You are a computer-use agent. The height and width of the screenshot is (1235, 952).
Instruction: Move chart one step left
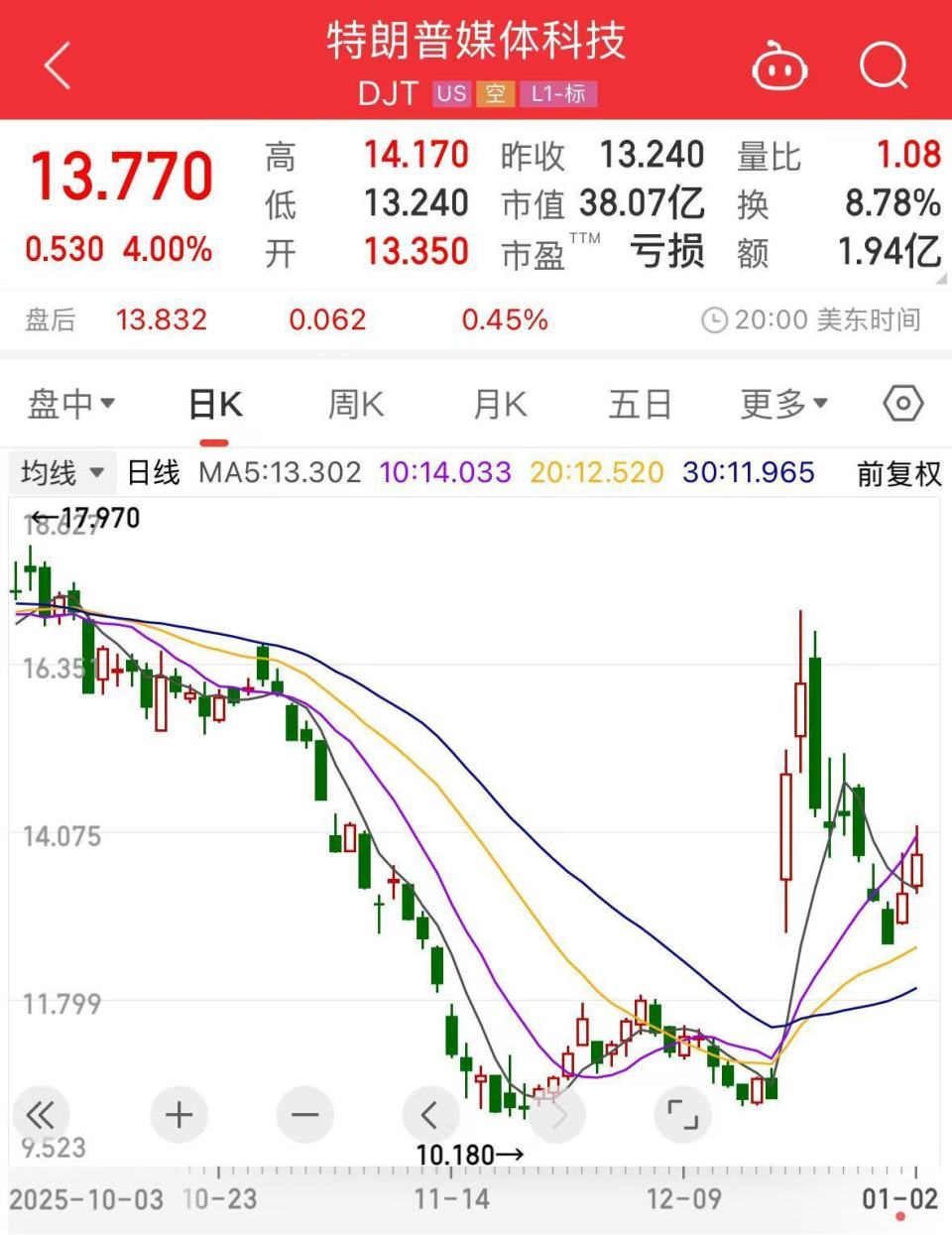point(430,1116)
